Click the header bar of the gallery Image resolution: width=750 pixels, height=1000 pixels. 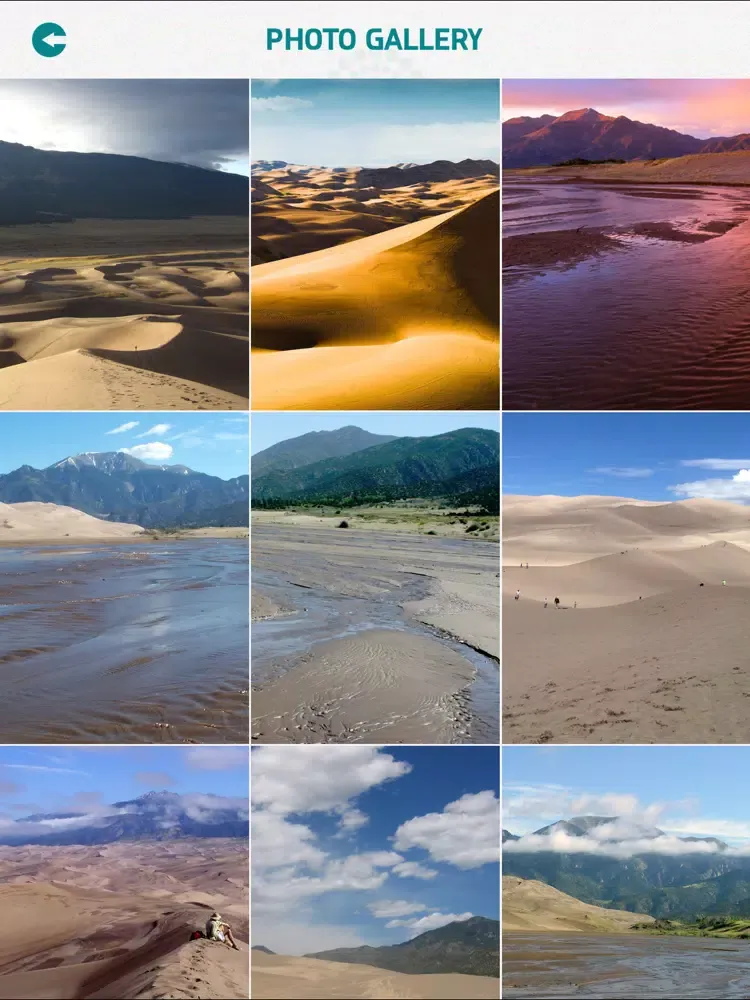[x=374, y=38]
